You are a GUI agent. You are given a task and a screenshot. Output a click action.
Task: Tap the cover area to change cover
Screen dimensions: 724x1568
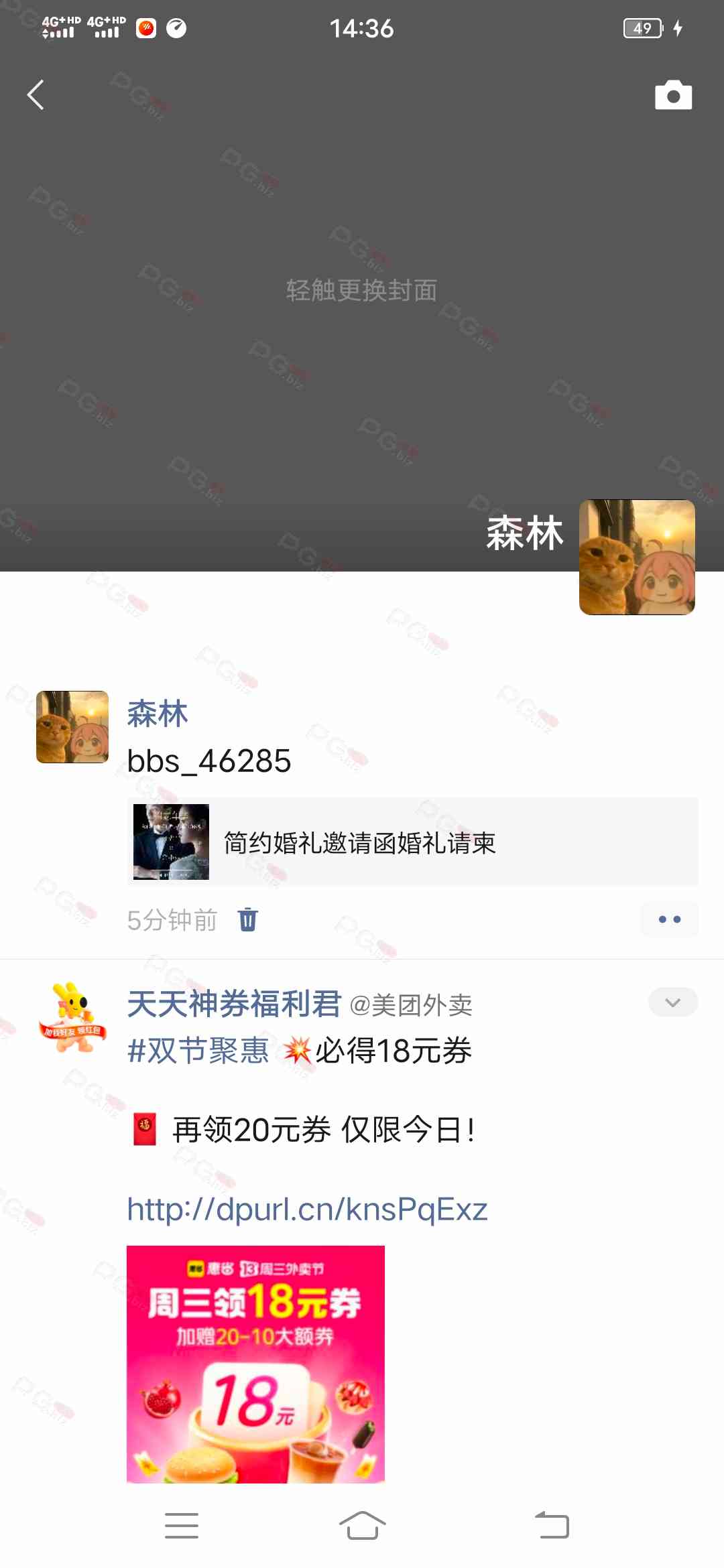point(361,290)
